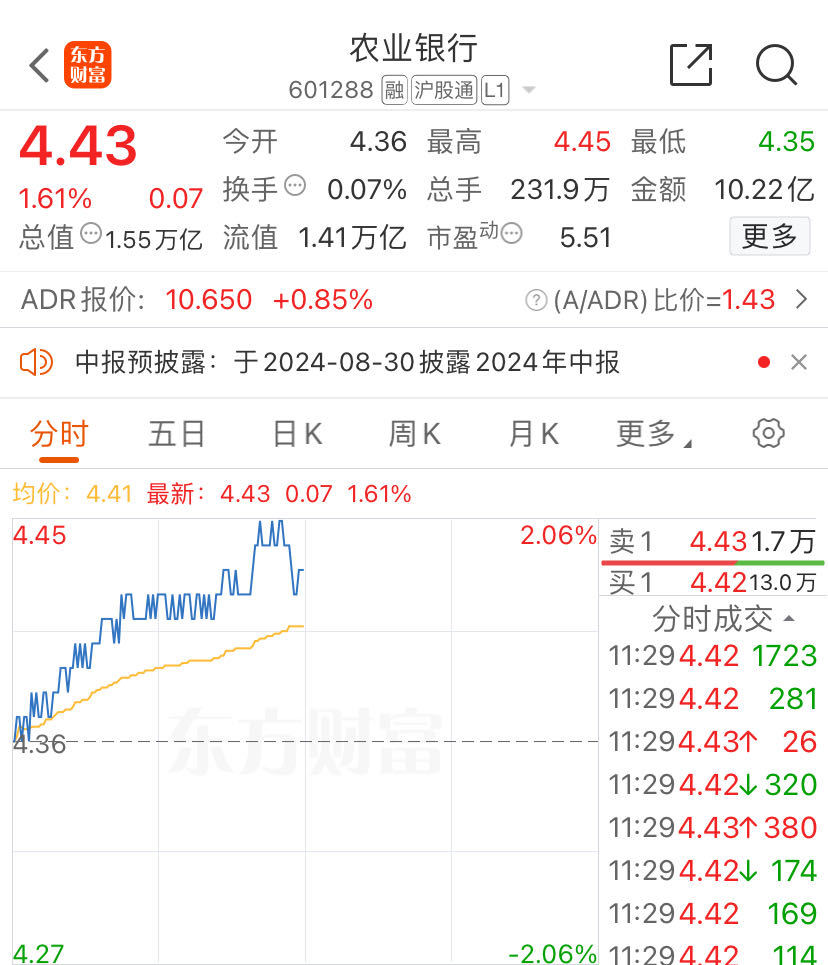The image size is (828, 965).
Task: Show the info tip beside 换手
Action: (295, 185)
